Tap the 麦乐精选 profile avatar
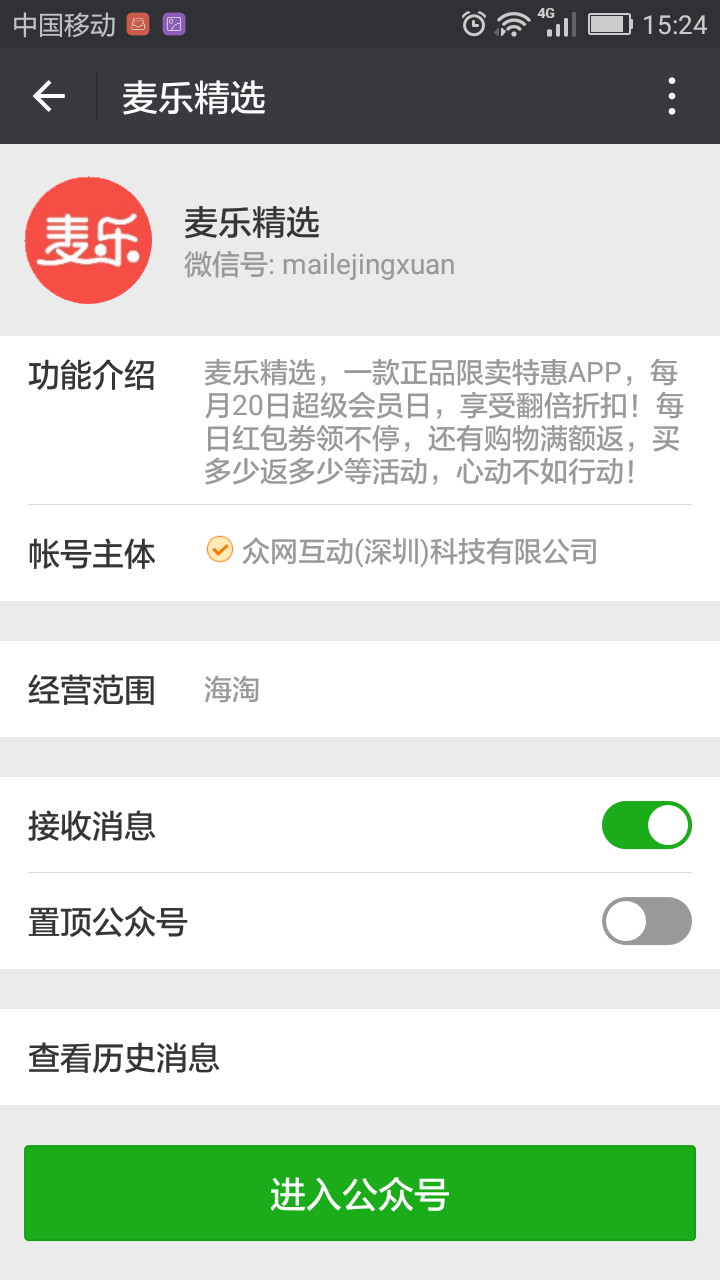 [88, 240]
